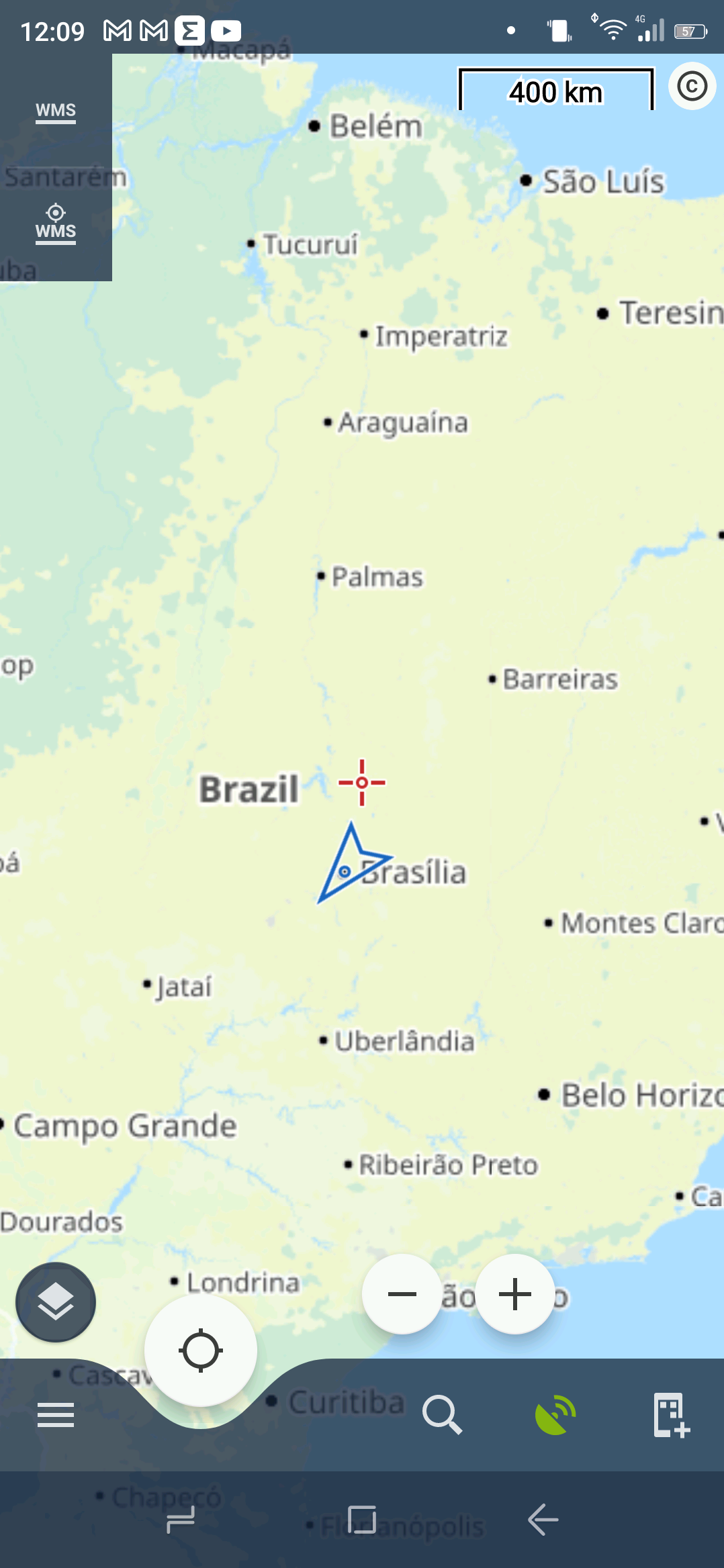724x1568 pixels.
Task: Open the green GPS satellite status
Action: click(555, 1415)
